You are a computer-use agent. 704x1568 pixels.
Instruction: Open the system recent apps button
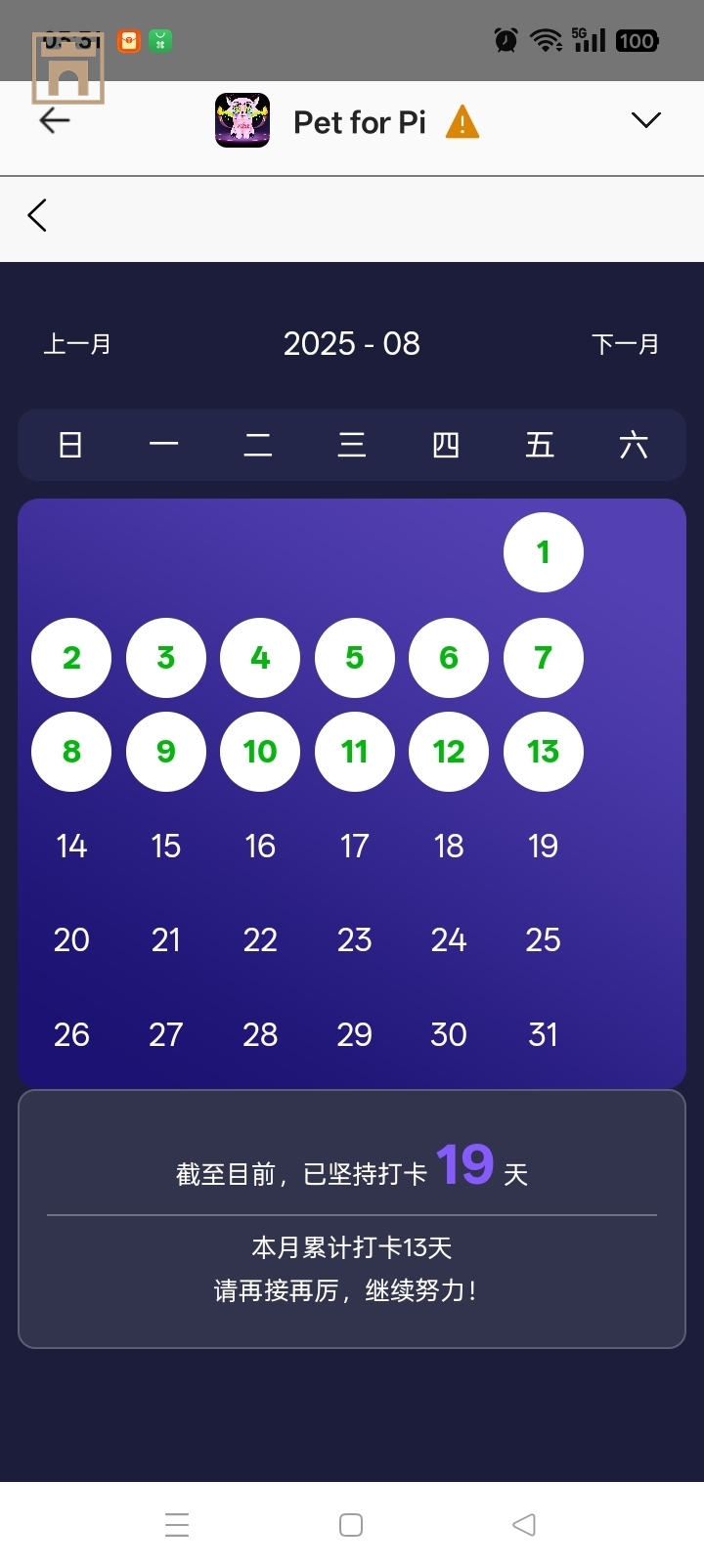pyautogui.click(x=177, y=1525)
